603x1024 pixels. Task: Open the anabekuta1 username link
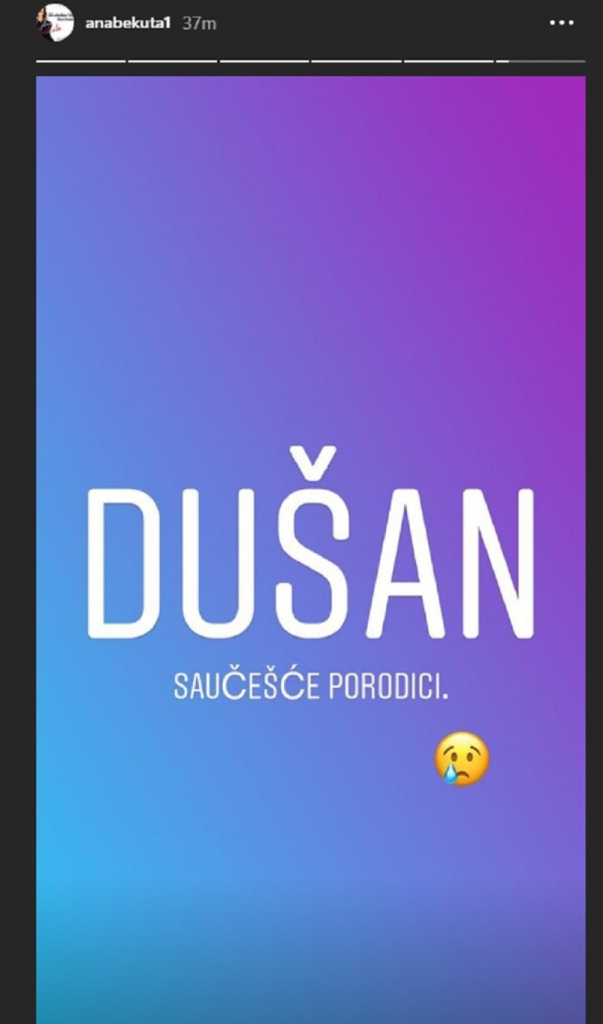click(128, 22)
